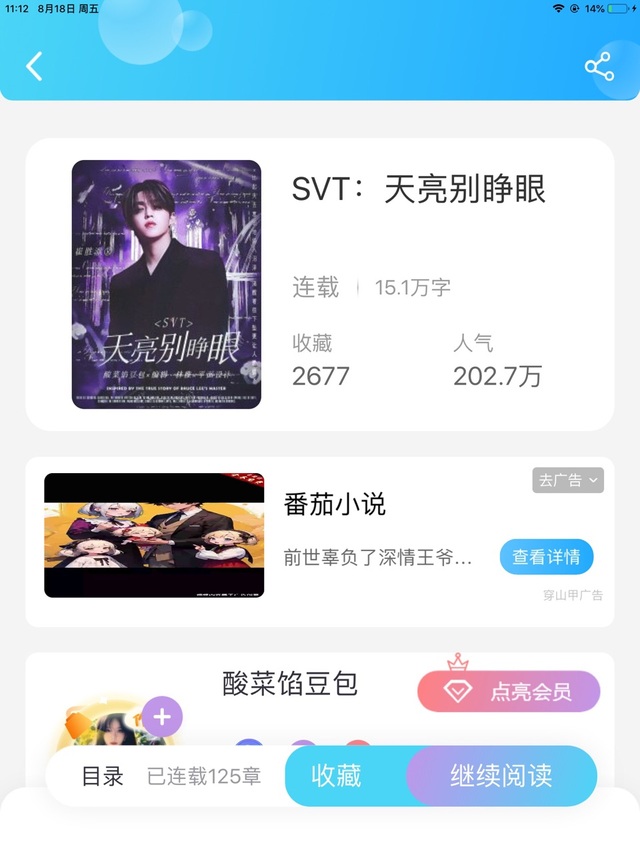Open the 番茄小说 ad image
Viewport: 640px width, 853px height.
click(154, 535)
